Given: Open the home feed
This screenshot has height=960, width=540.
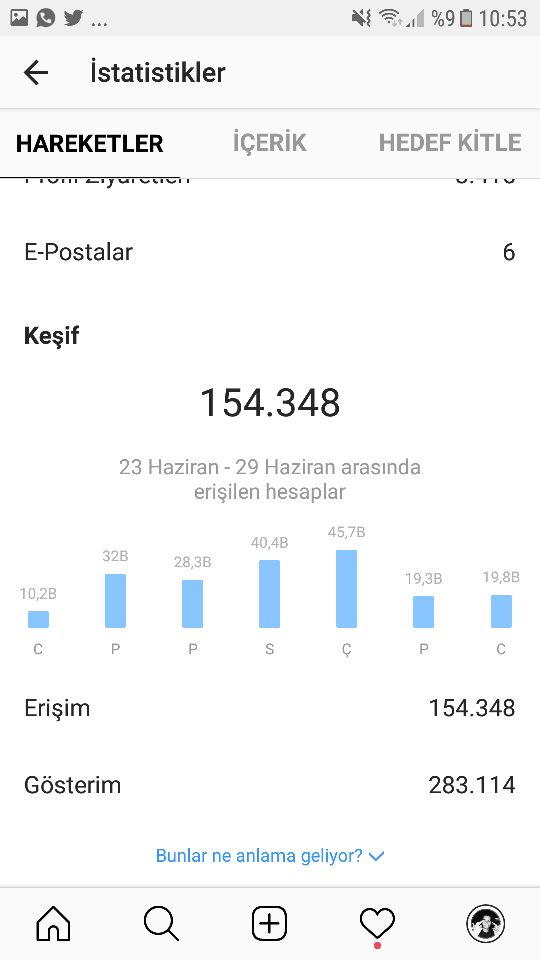Looking at the screenshot, I should click(x=54, y=923).
